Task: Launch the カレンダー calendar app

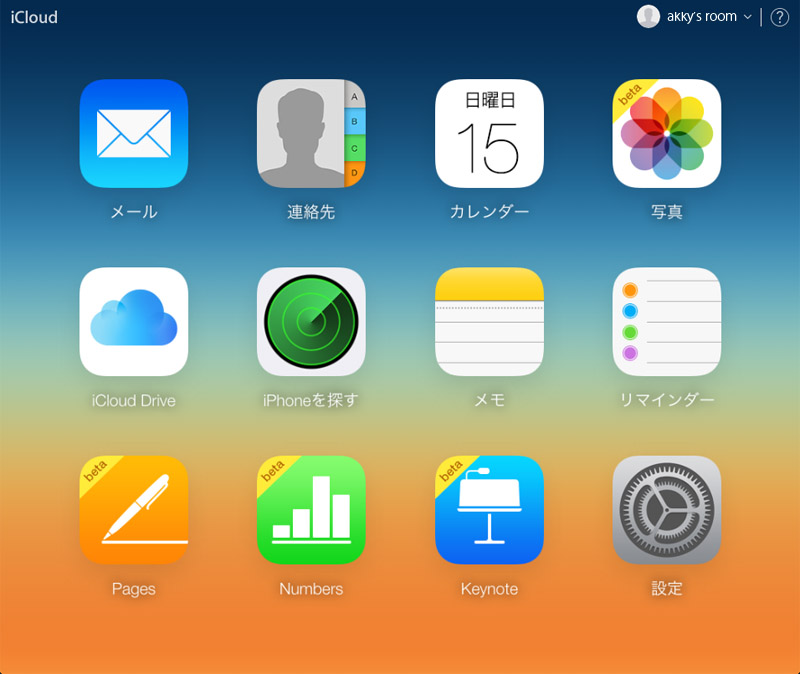Action: click(x=489, y=134)
